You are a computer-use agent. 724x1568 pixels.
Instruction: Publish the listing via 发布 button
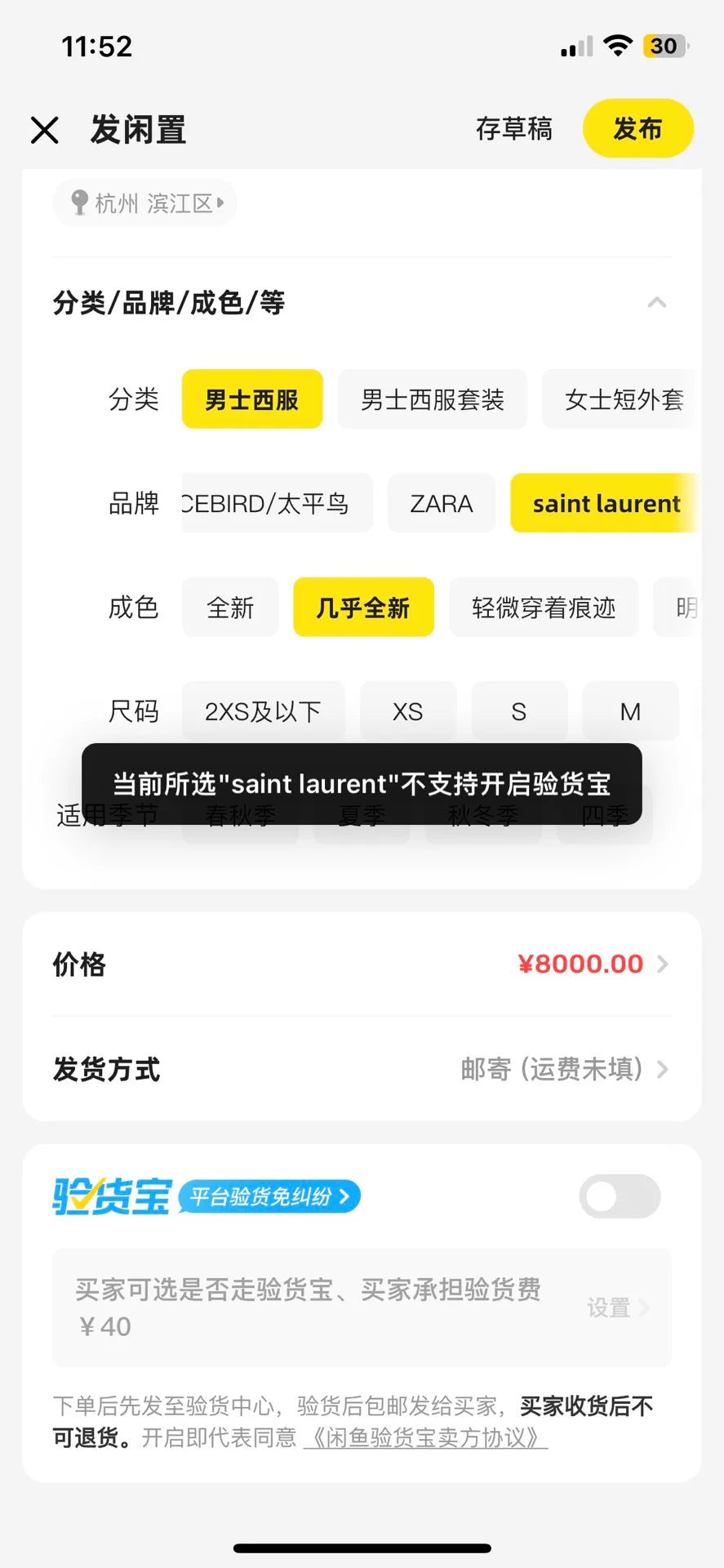point(637,128)
